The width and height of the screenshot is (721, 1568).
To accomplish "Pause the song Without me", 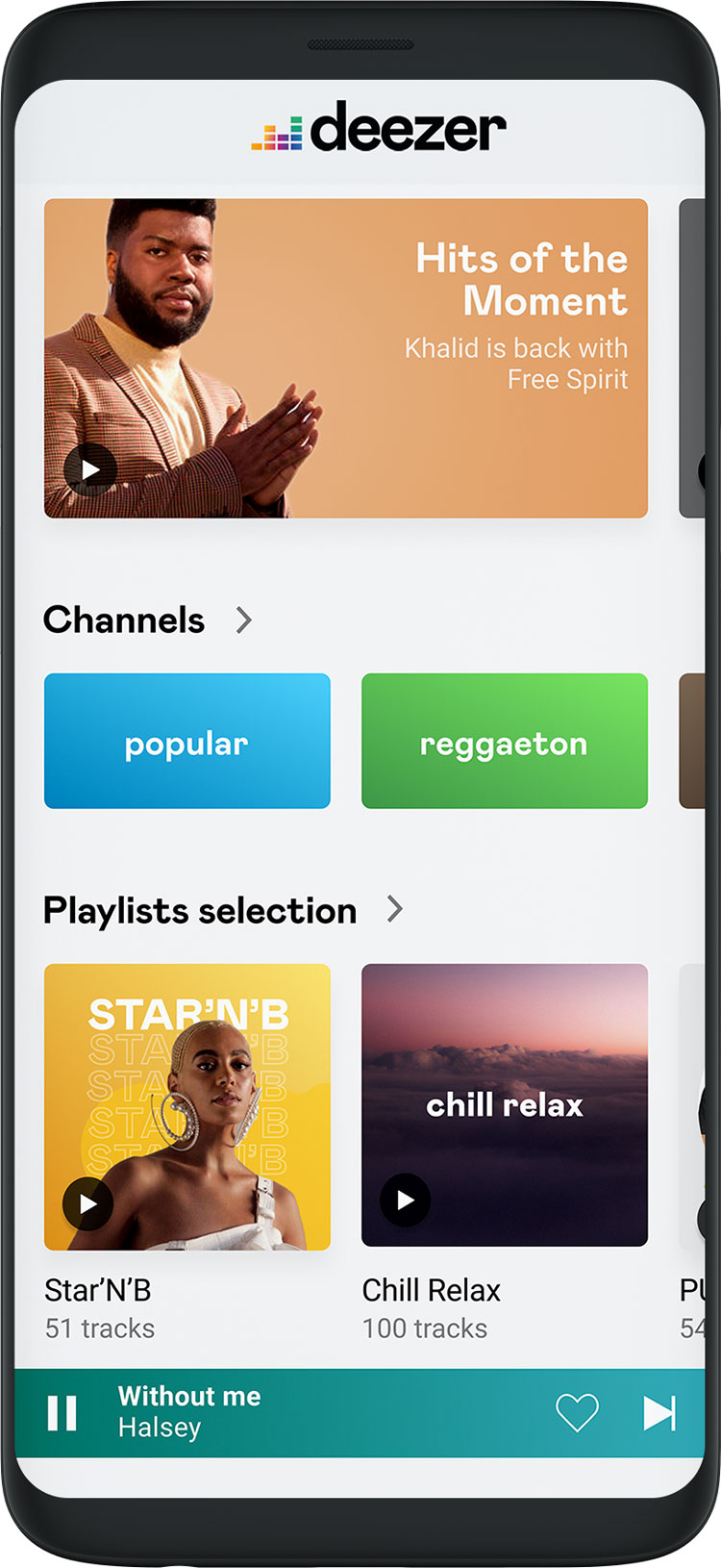I will coord(62,1413).
